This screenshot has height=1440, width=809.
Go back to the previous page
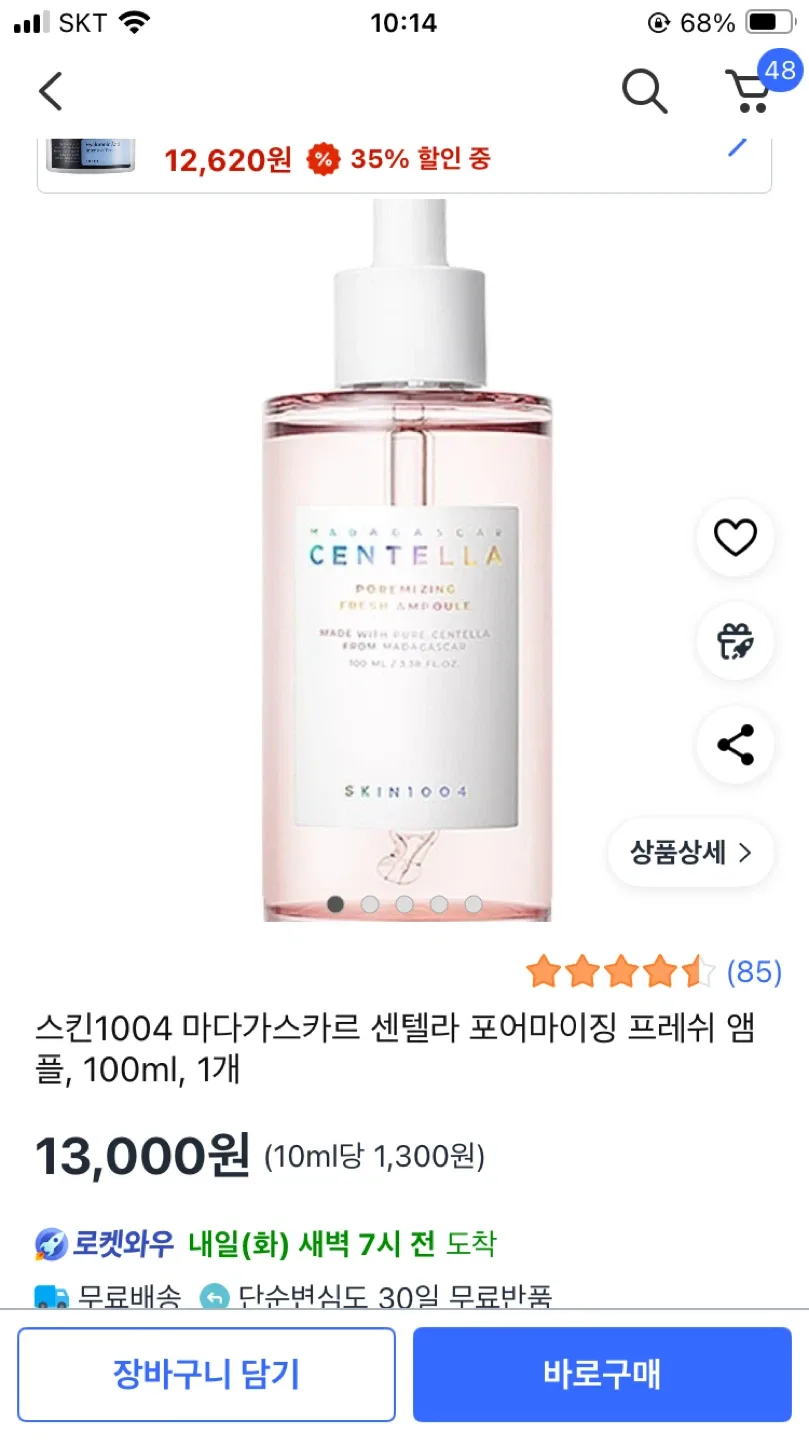(x=50, y=91)
